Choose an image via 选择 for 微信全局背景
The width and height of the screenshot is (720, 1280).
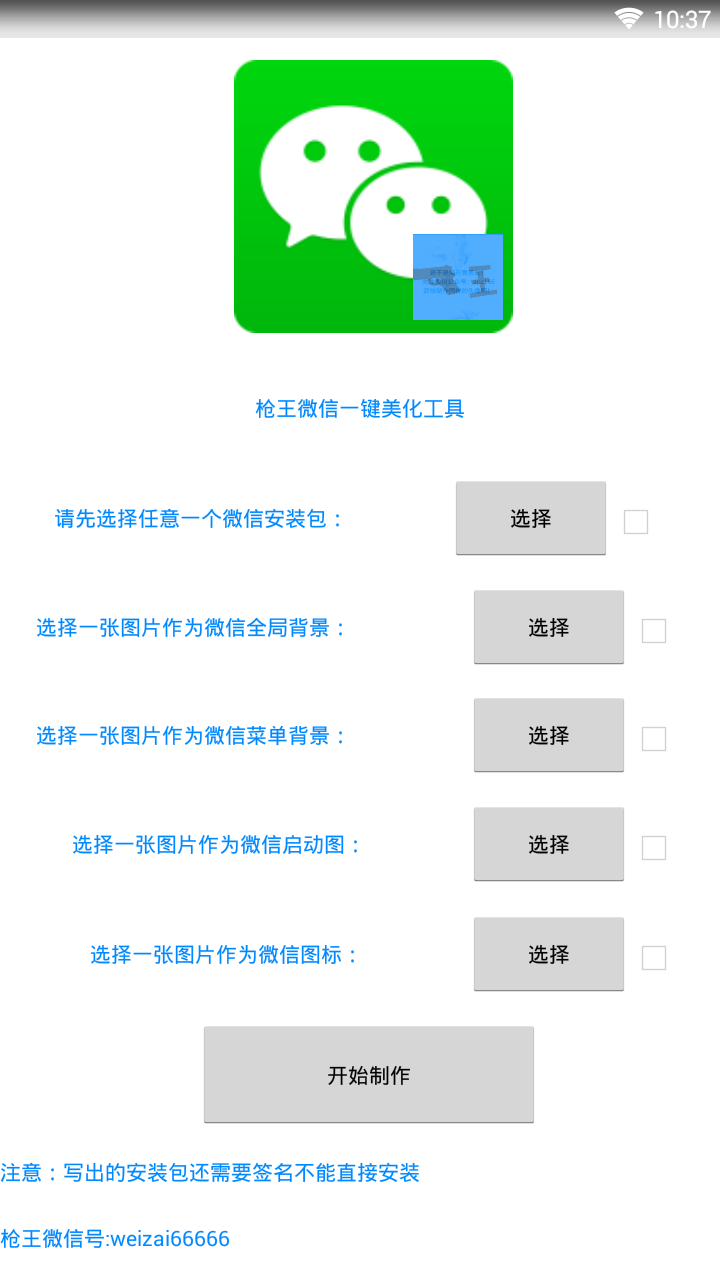[x=548, y=627]
